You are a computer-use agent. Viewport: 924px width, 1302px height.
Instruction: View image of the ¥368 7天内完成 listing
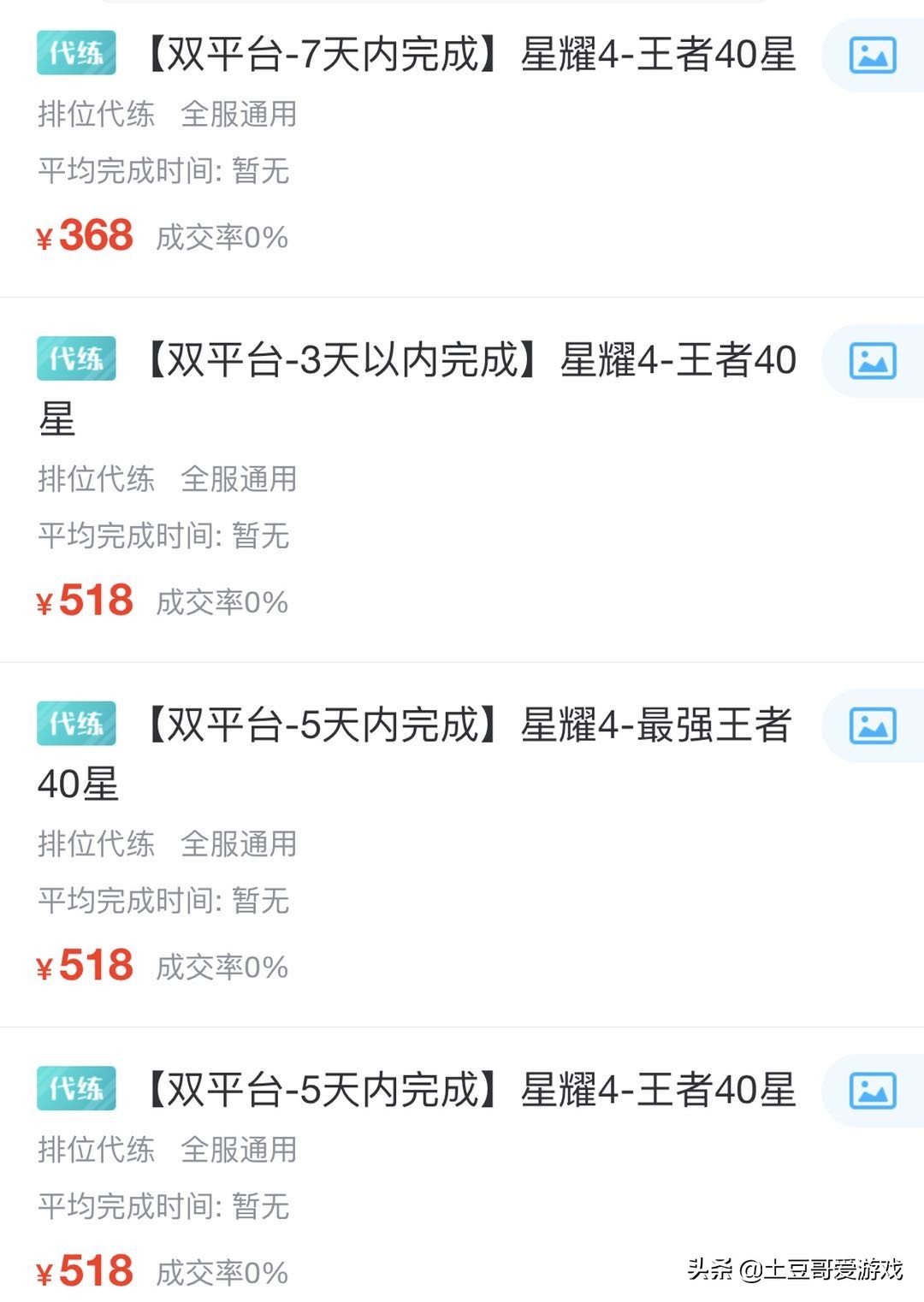click(x=872, y=56)
